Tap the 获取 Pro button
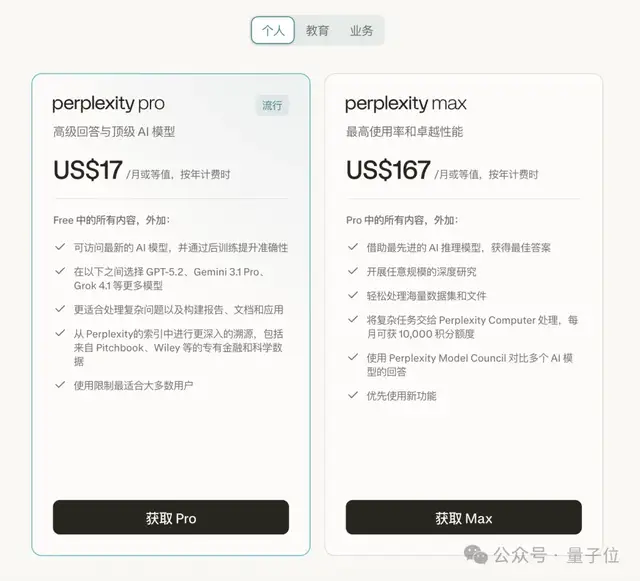Viewport: 640px width, 581px height. [x=171, y=518]
